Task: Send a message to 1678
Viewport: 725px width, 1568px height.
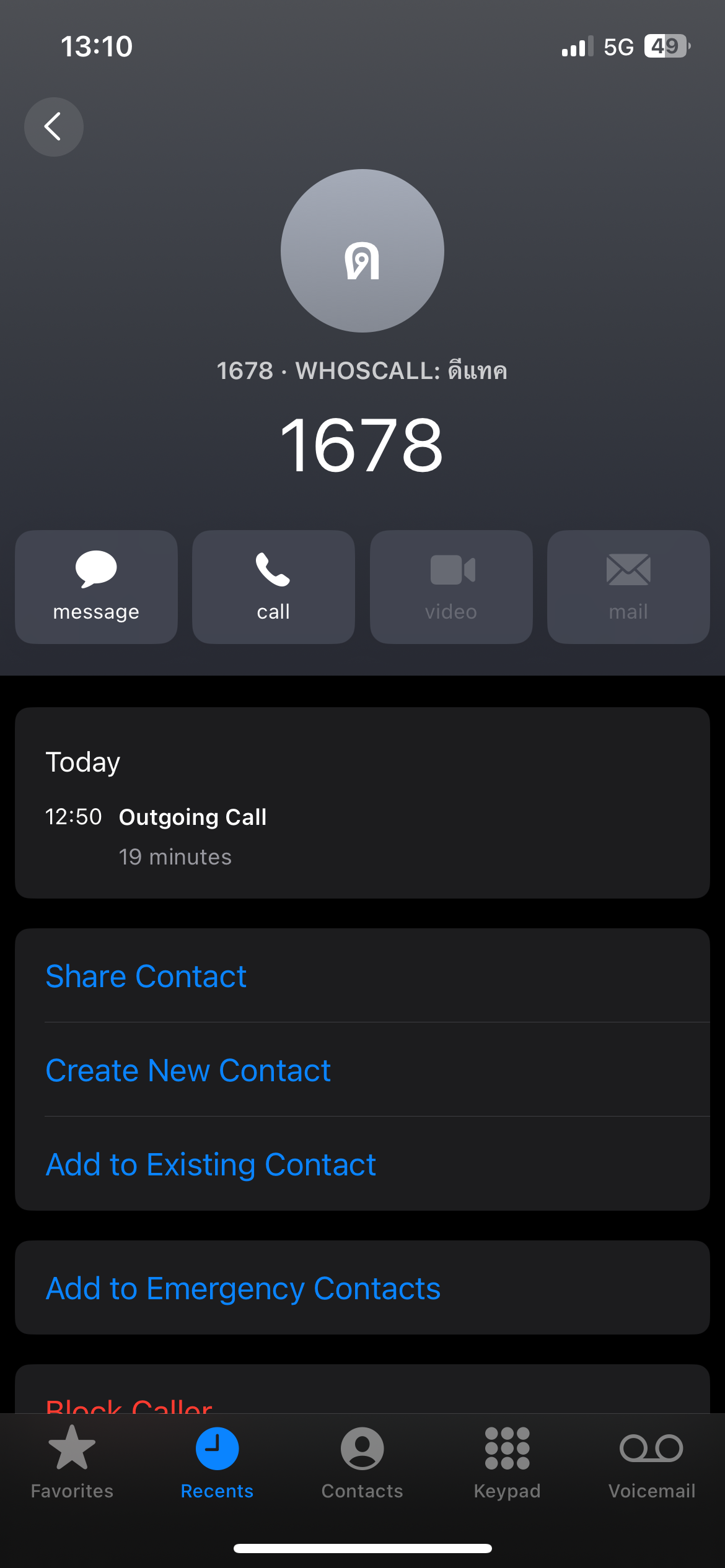Action: point(96,586)
